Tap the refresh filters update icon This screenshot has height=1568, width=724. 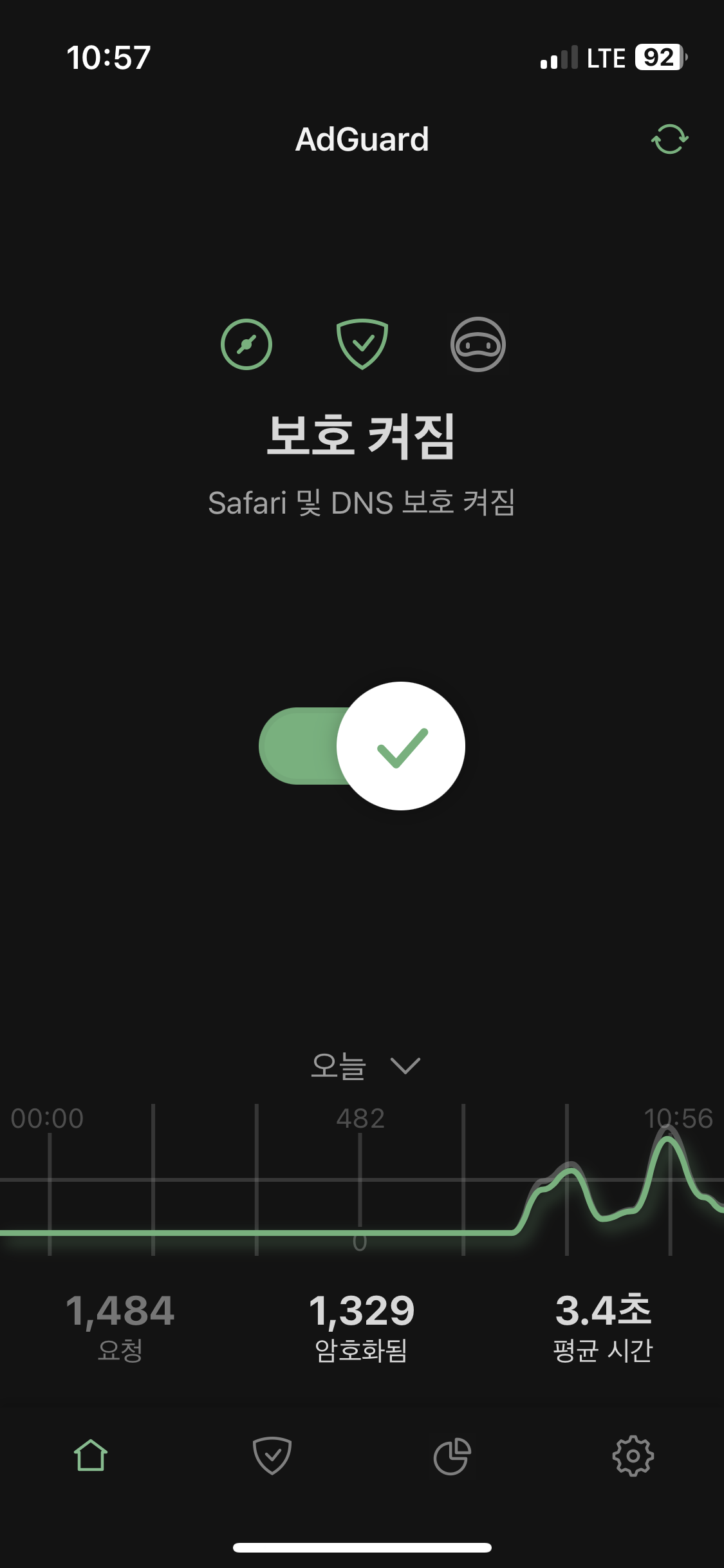669,139
